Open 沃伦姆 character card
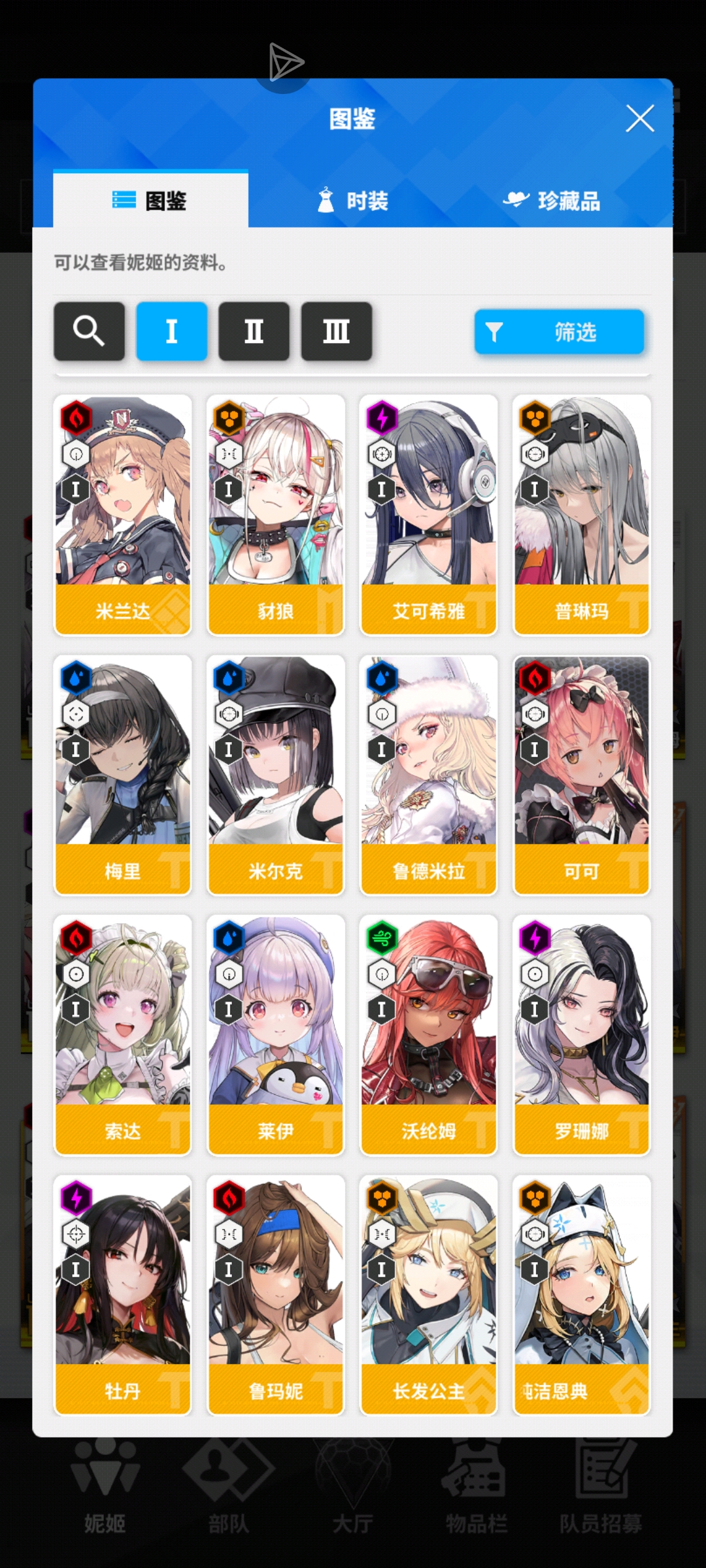 coord(428,1034)
